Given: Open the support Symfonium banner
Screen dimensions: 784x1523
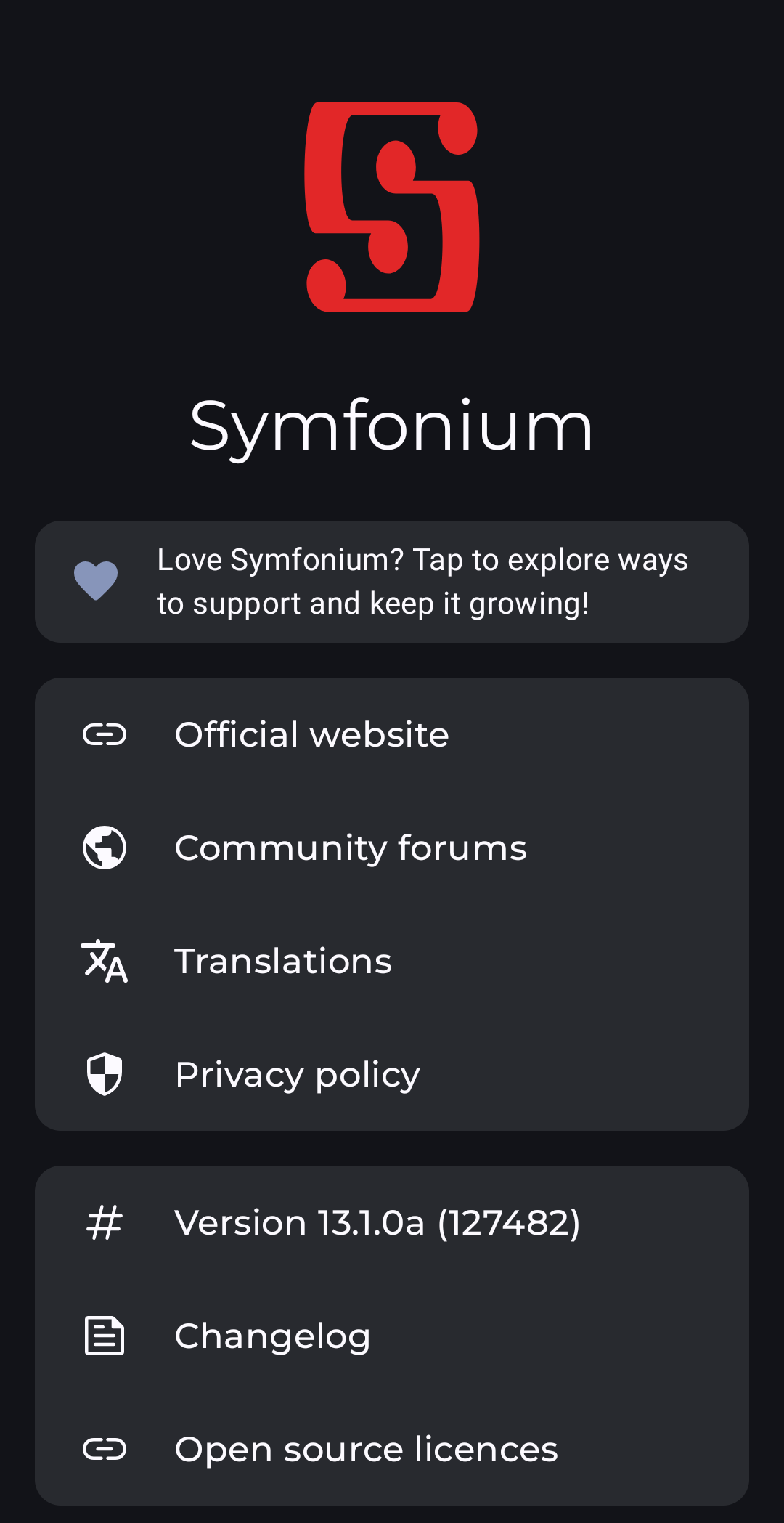Looking at the screenshot, I should click(392, 582).
